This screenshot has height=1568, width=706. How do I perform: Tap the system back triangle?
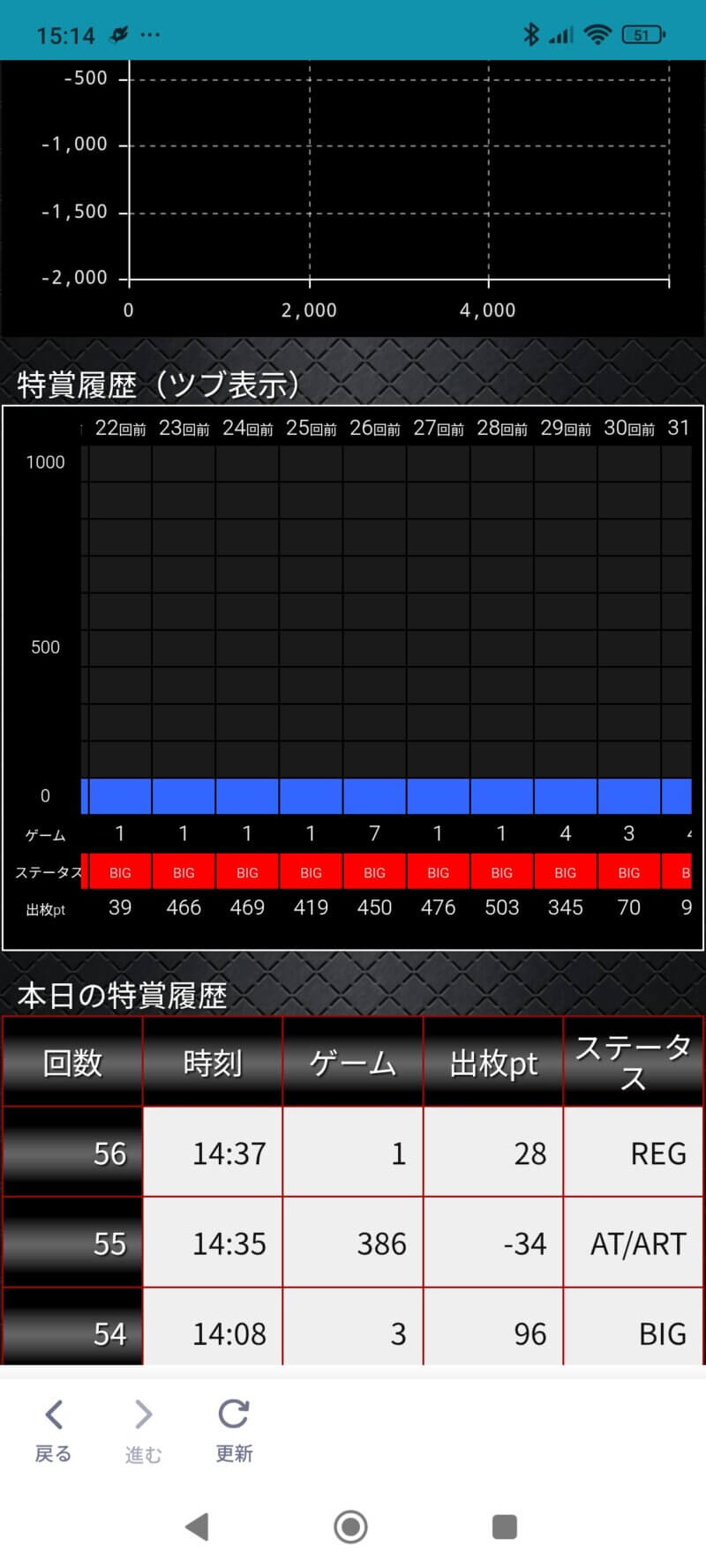click(x=197, y=1527)
